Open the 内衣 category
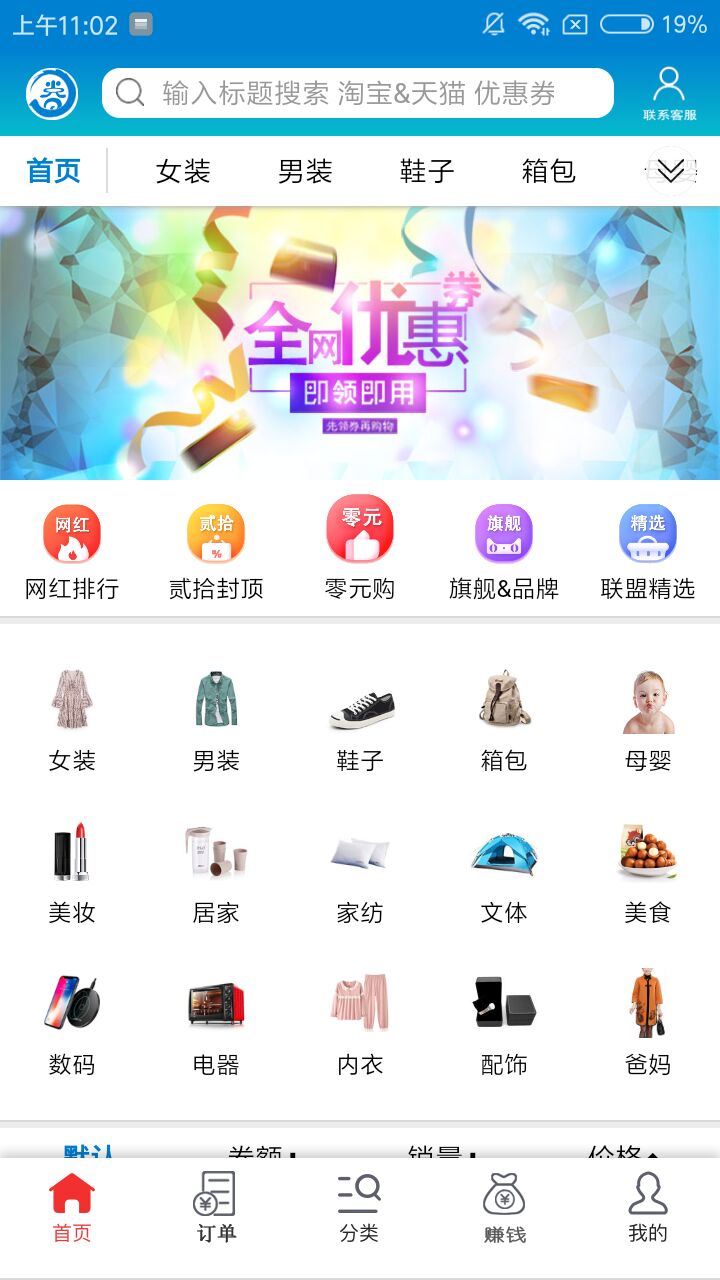Screen dimensions: 720x1280 (360, 1024)
